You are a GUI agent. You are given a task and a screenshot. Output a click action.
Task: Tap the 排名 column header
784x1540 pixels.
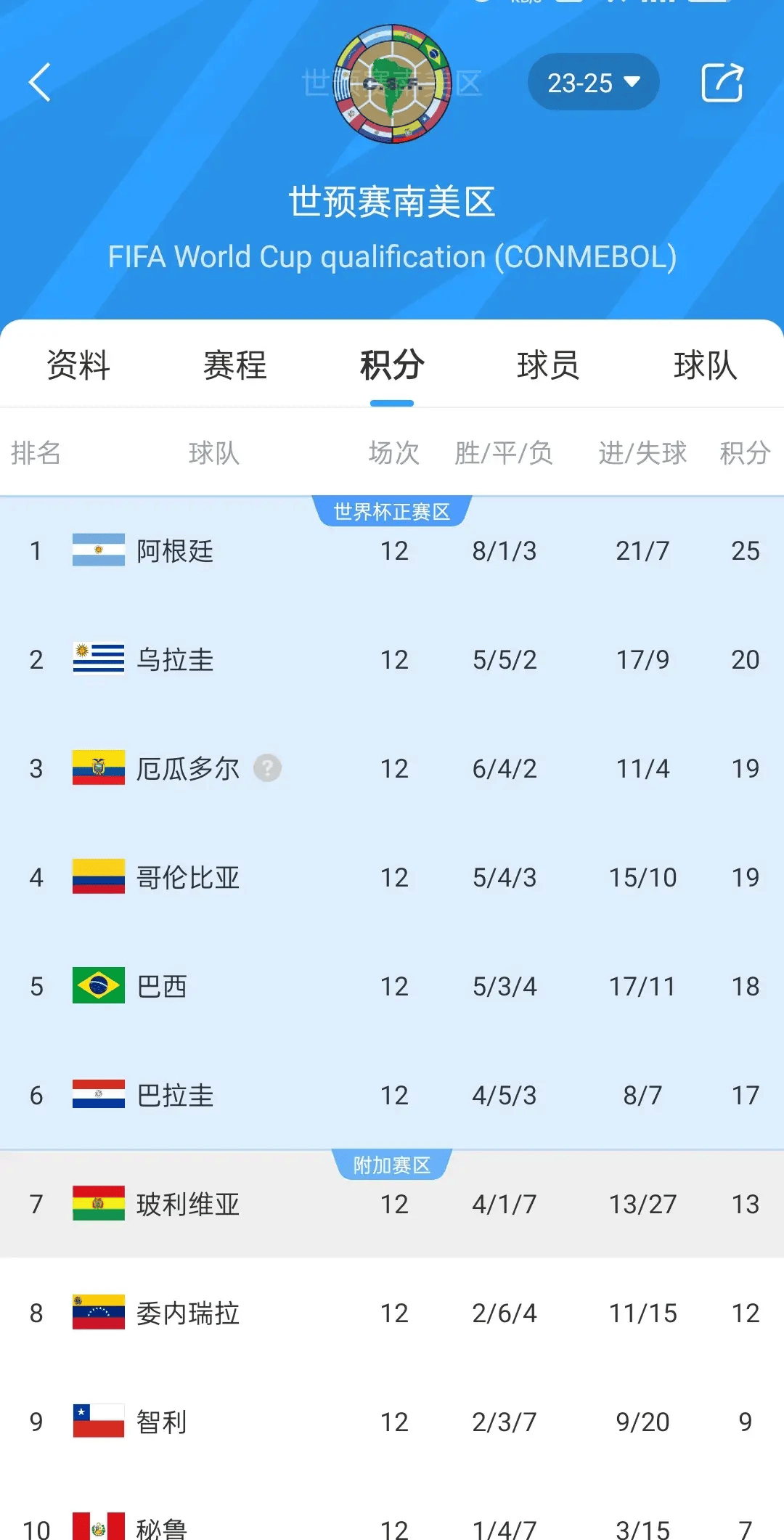pos(36,453)
